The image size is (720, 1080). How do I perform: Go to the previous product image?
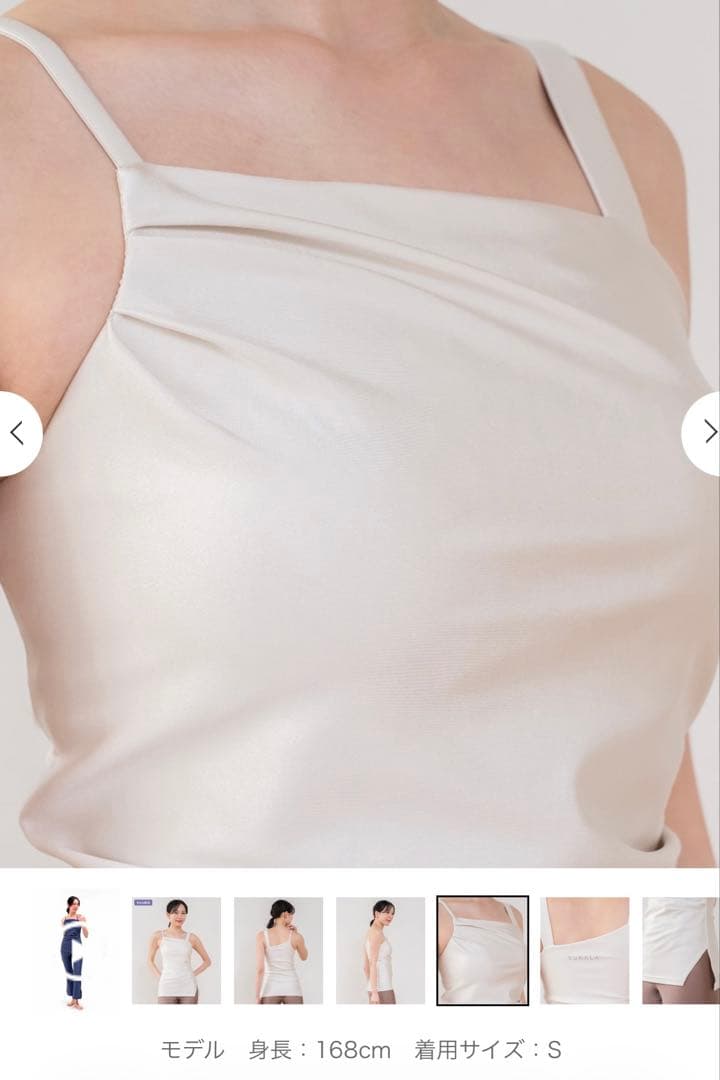(17, 433)
